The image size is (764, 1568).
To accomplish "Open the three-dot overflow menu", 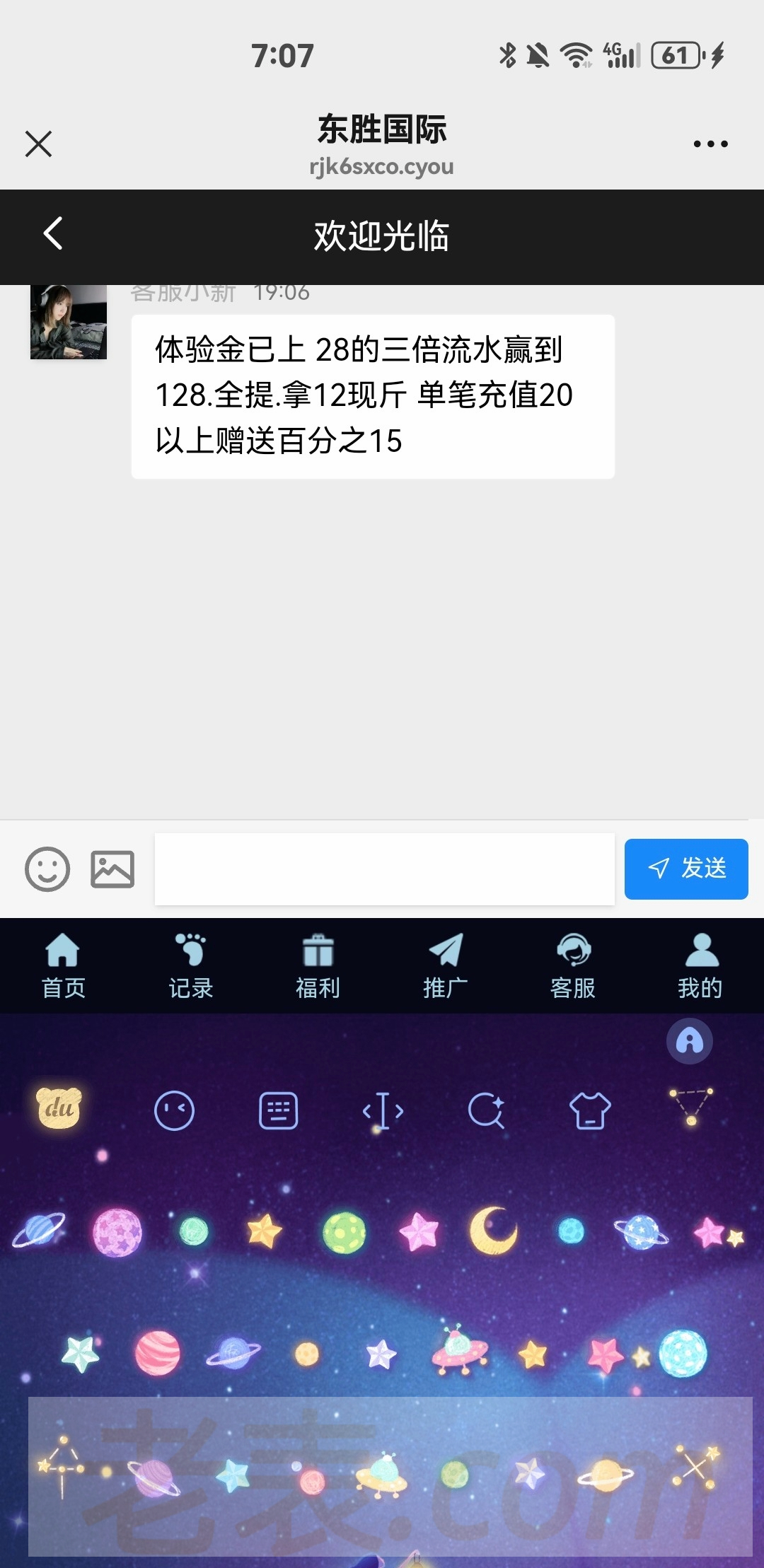I will [710, 144].
